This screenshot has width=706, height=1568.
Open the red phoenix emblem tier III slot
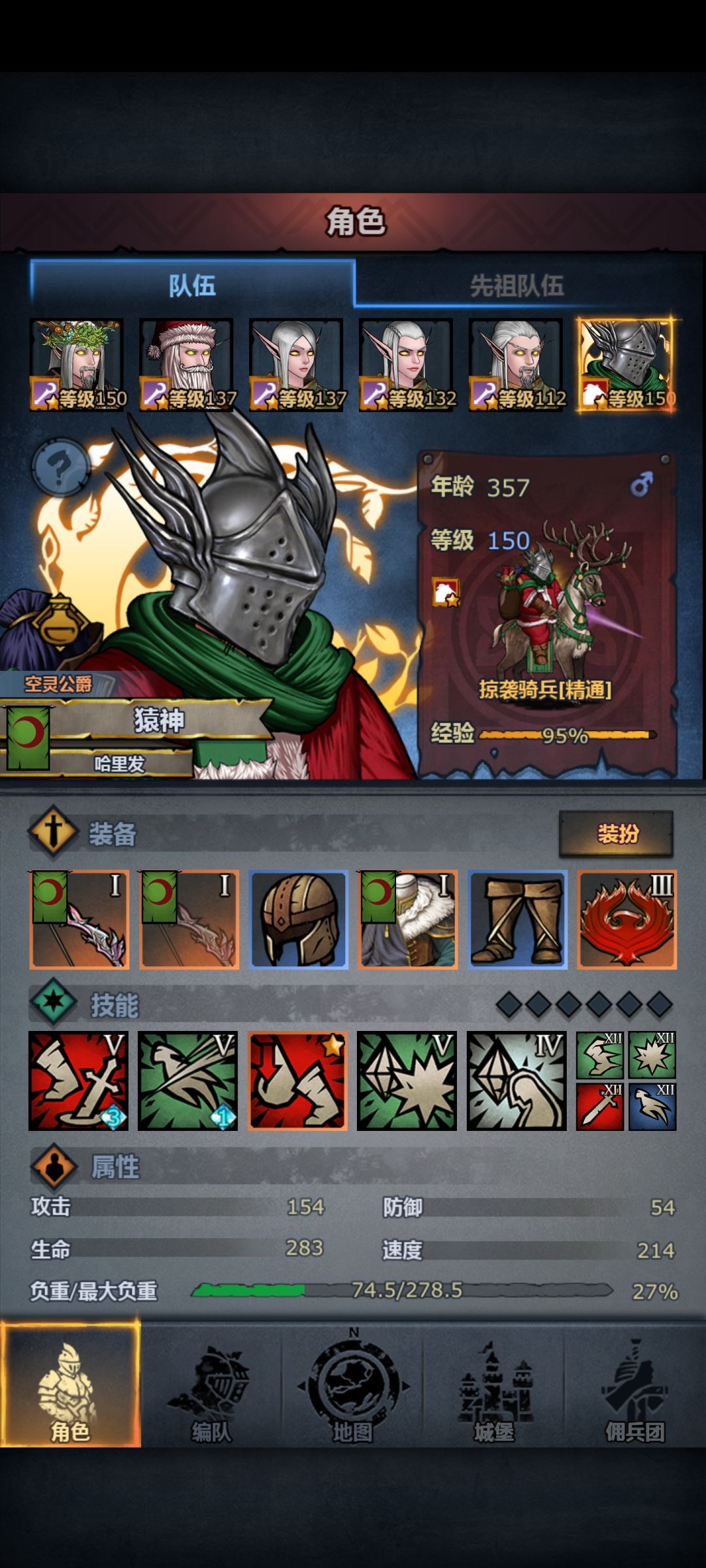point(627,919)
